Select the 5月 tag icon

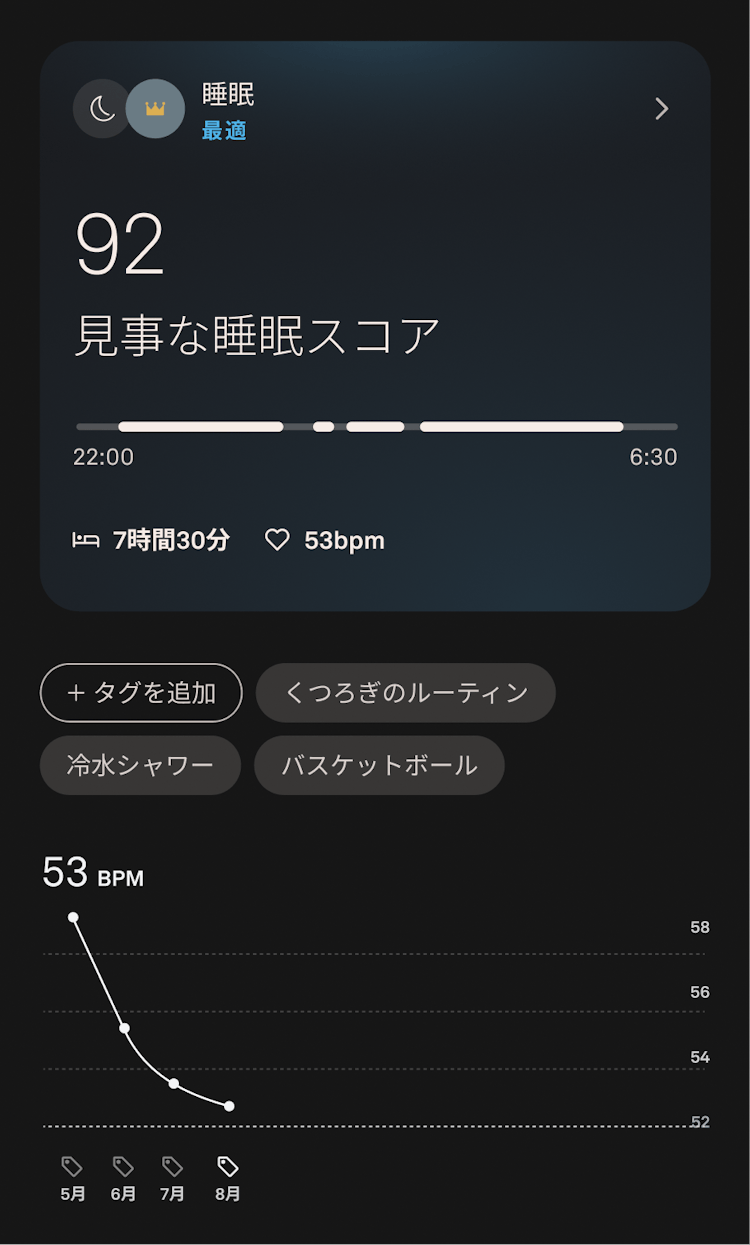click(71, 1164)
